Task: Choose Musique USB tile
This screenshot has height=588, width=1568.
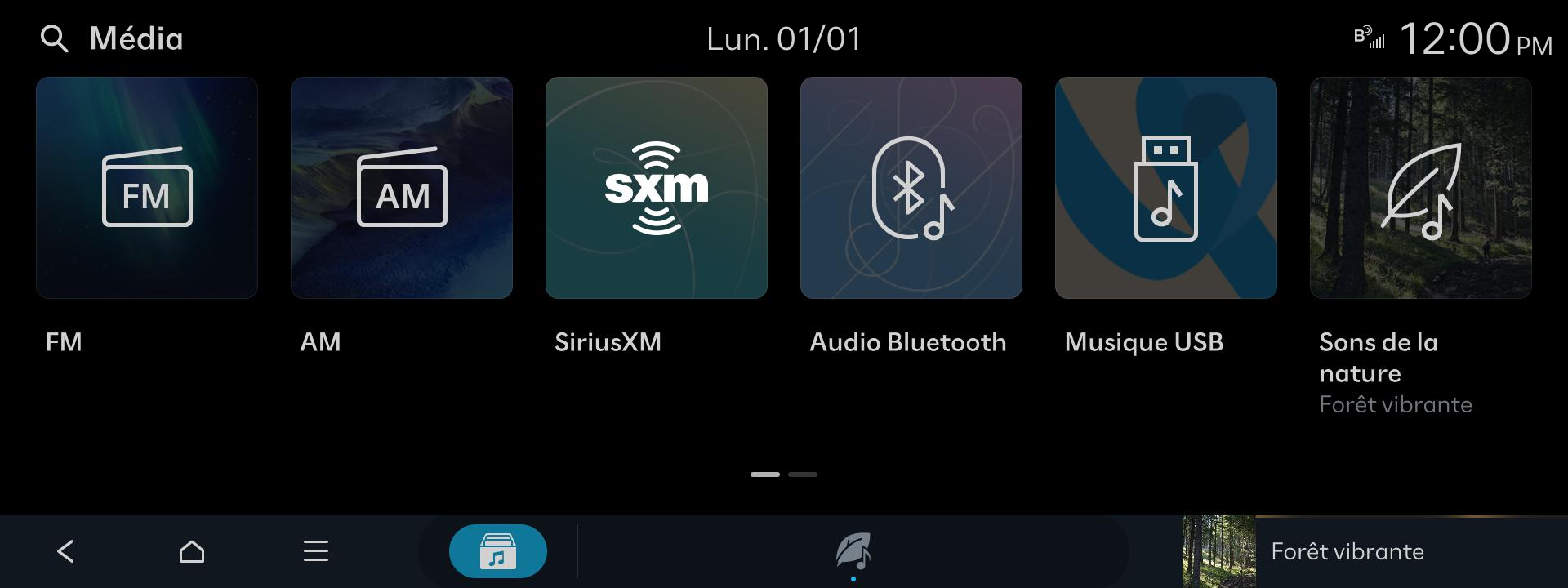Action: tap(1166, 188)
